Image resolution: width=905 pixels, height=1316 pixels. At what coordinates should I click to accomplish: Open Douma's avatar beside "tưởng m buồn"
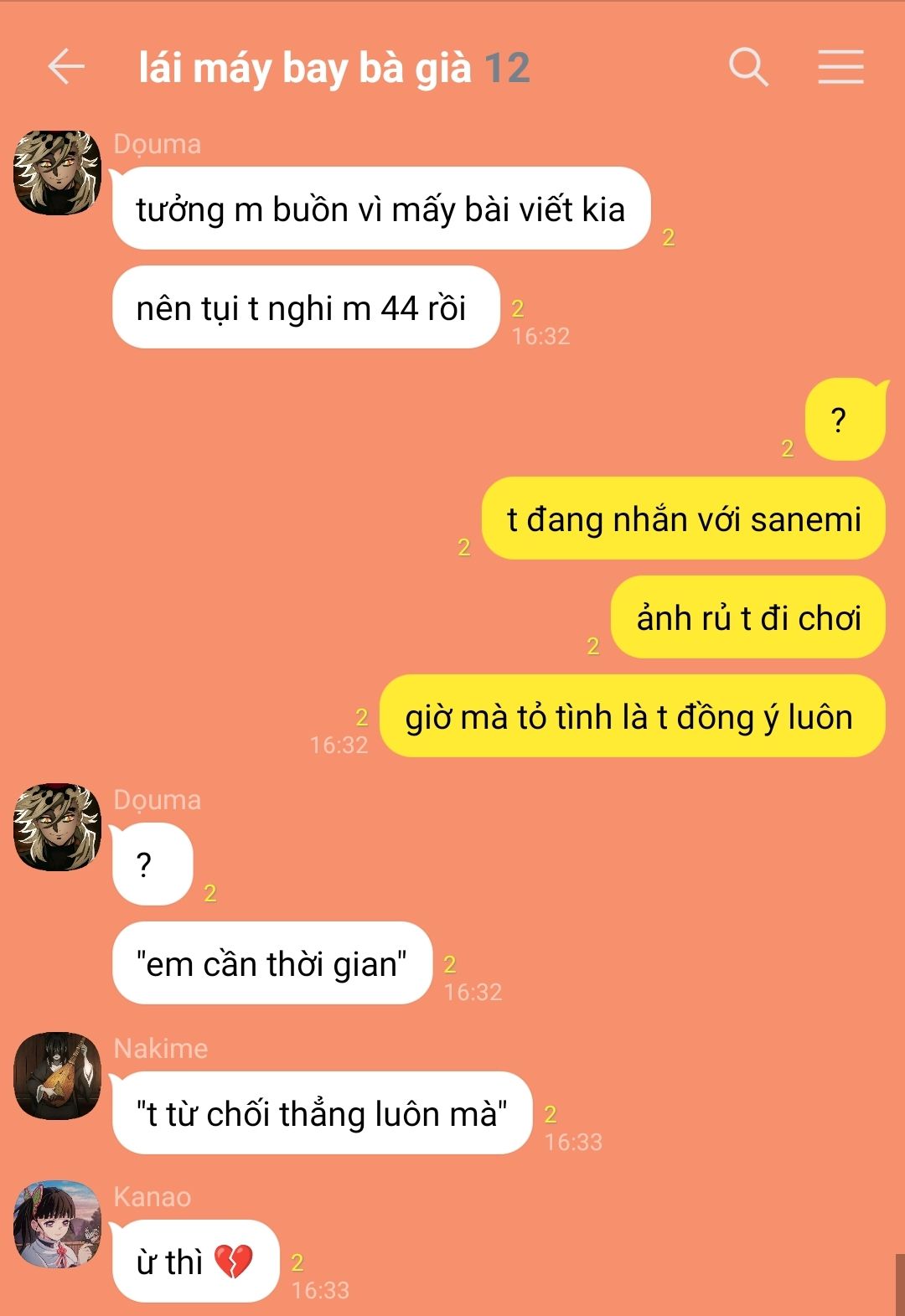[x=57, y=173]
